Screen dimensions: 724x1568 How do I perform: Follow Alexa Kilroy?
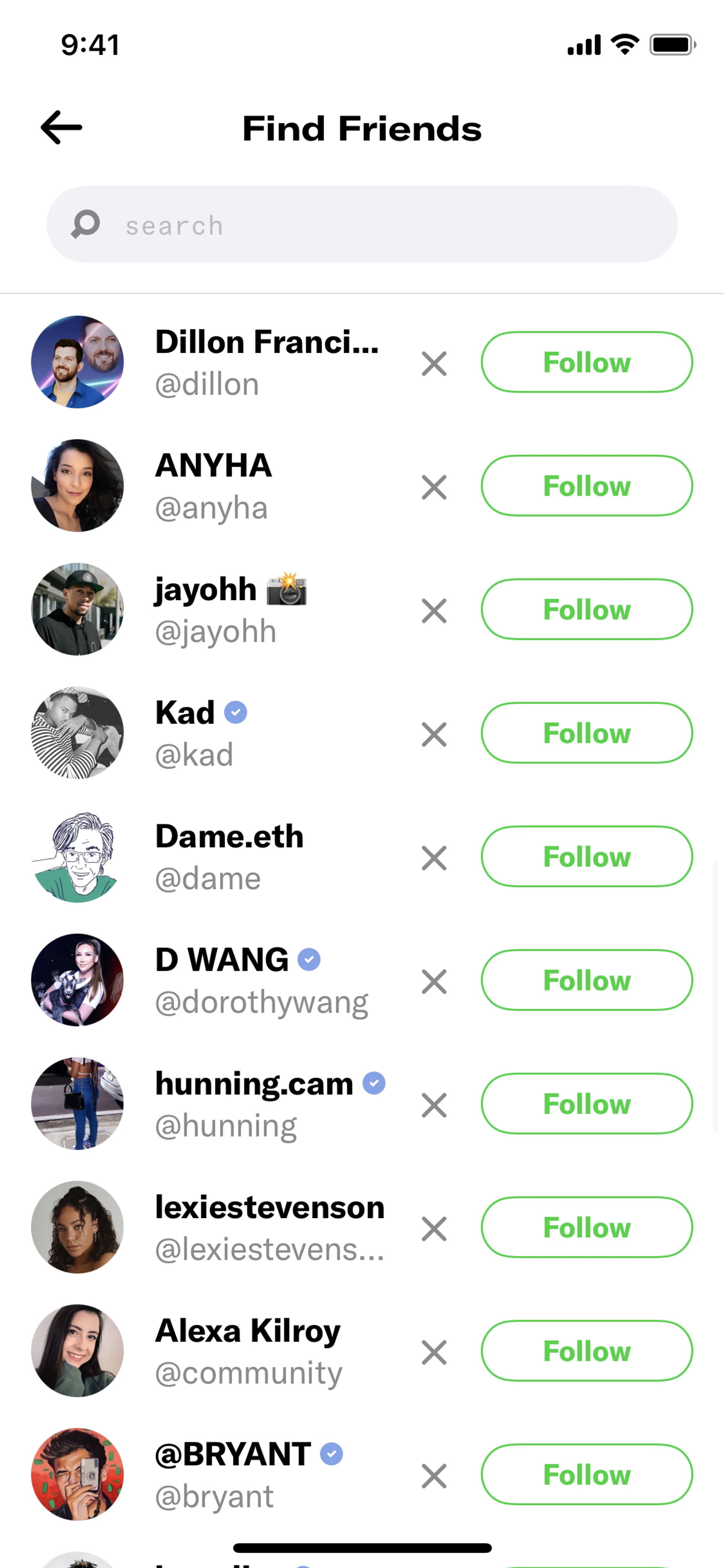pos(586,1351)
